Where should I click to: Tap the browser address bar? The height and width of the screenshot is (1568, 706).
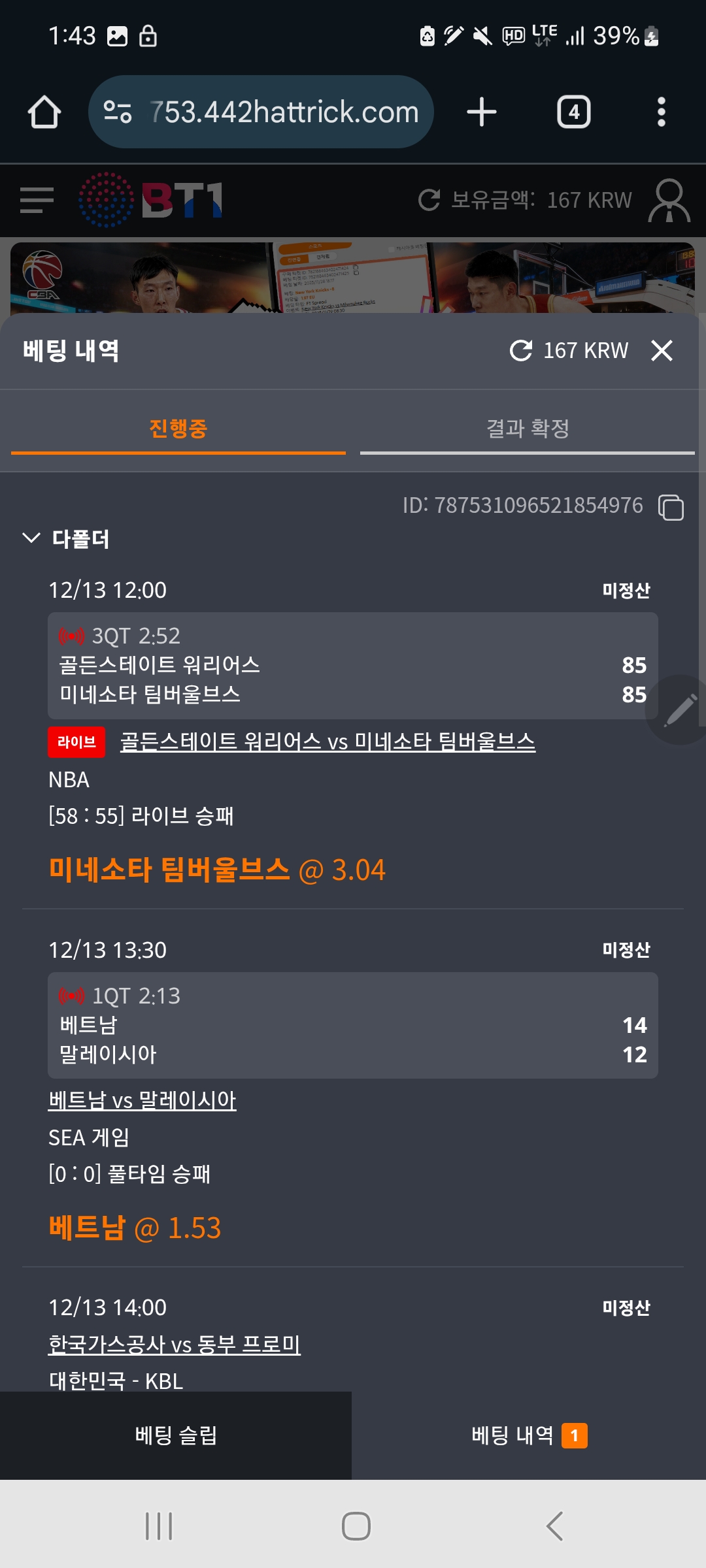click(261, 111)
